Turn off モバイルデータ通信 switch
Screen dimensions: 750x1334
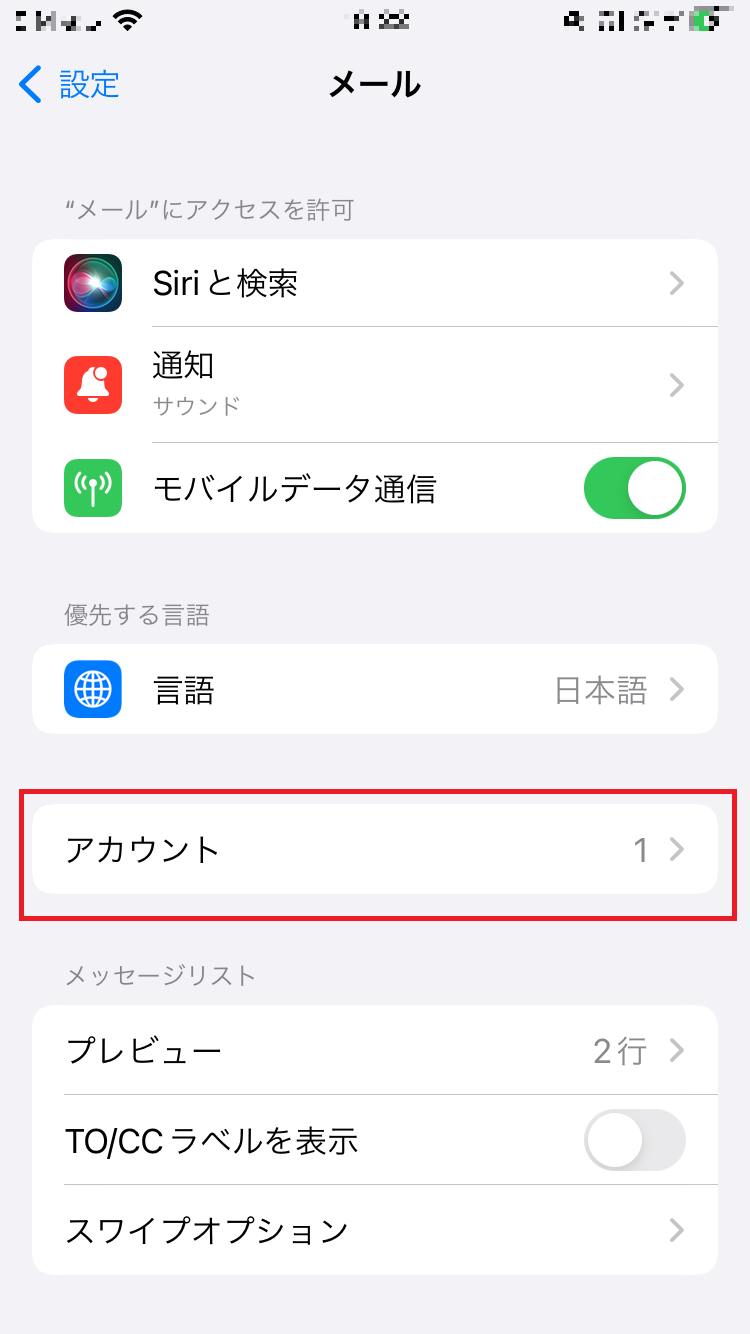click(x=635, y=489)
